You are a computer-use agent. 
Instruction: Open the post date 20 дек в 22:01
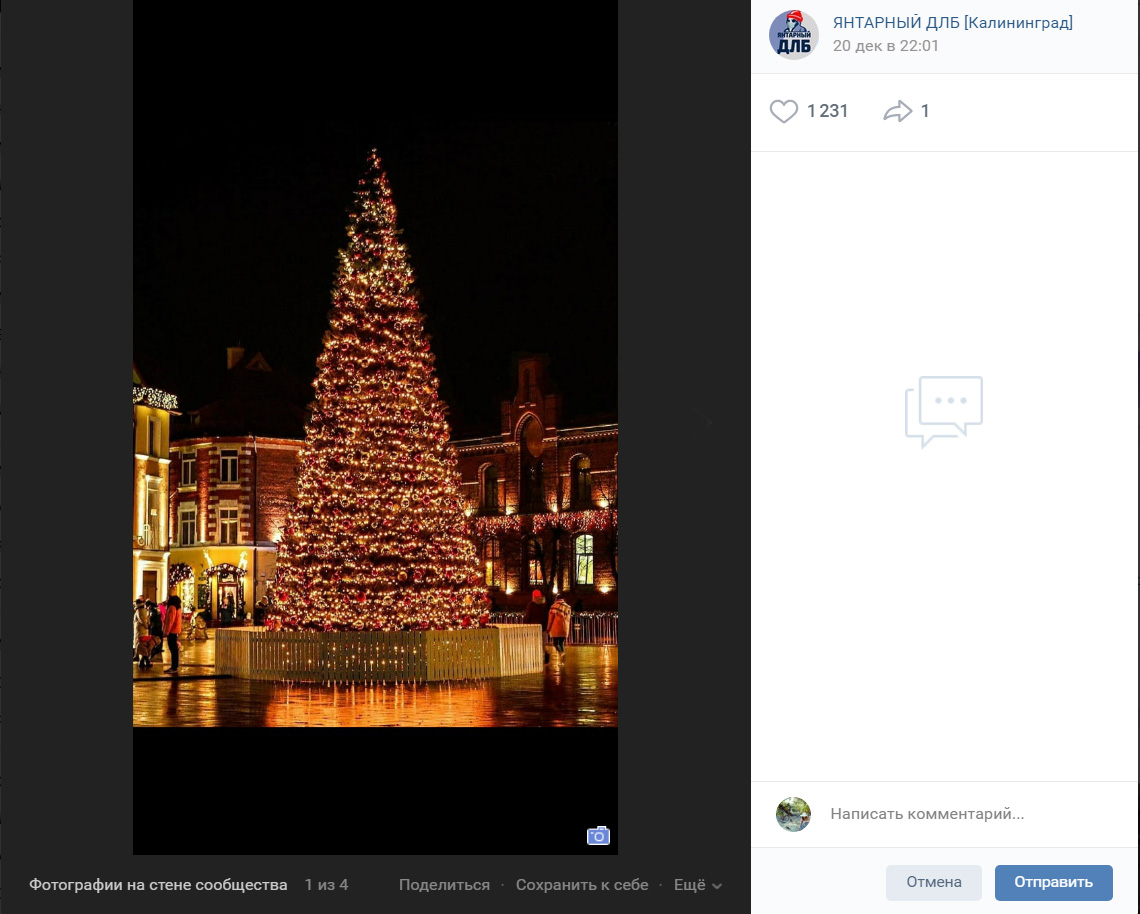[885, 46]
